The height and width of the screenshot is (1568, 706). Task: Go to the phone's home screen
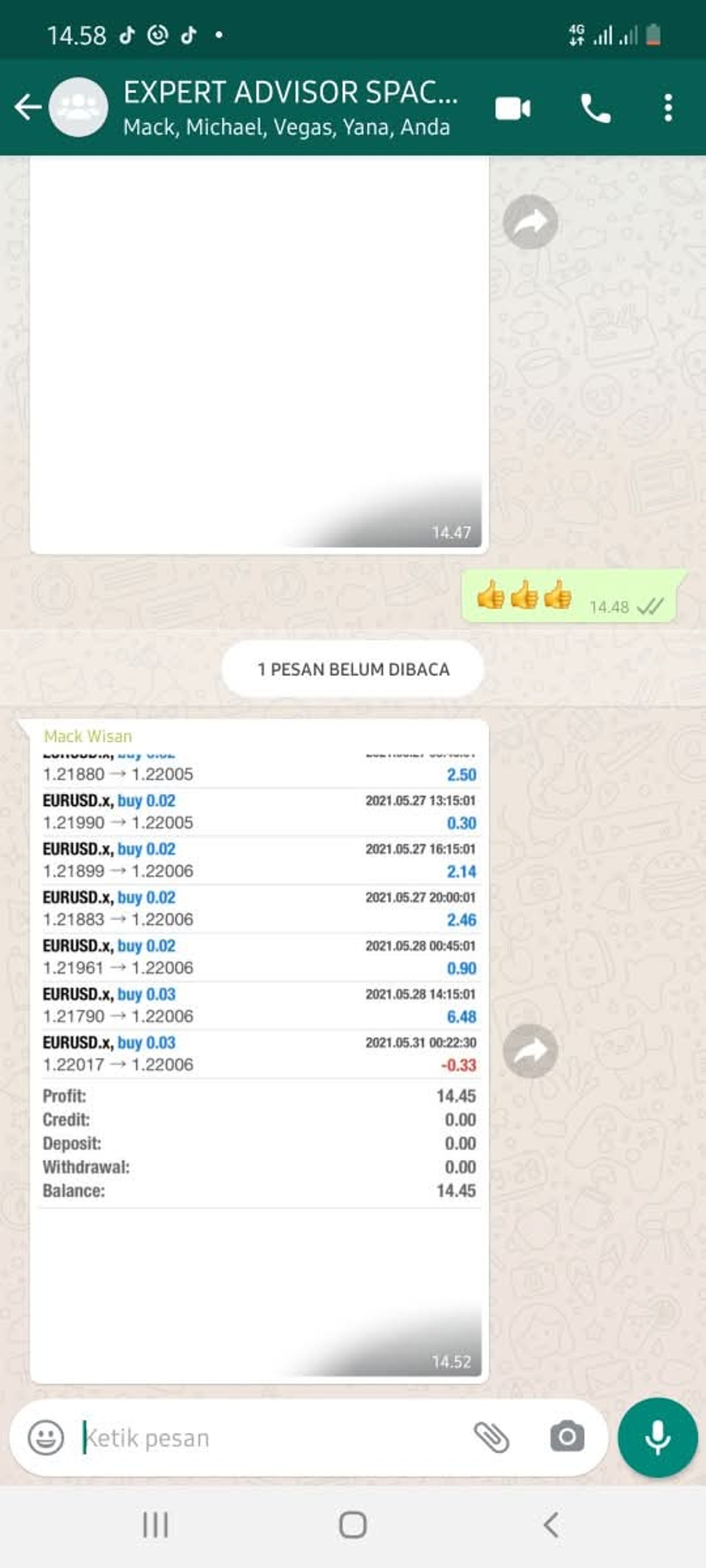click(x=353, y=1525)
